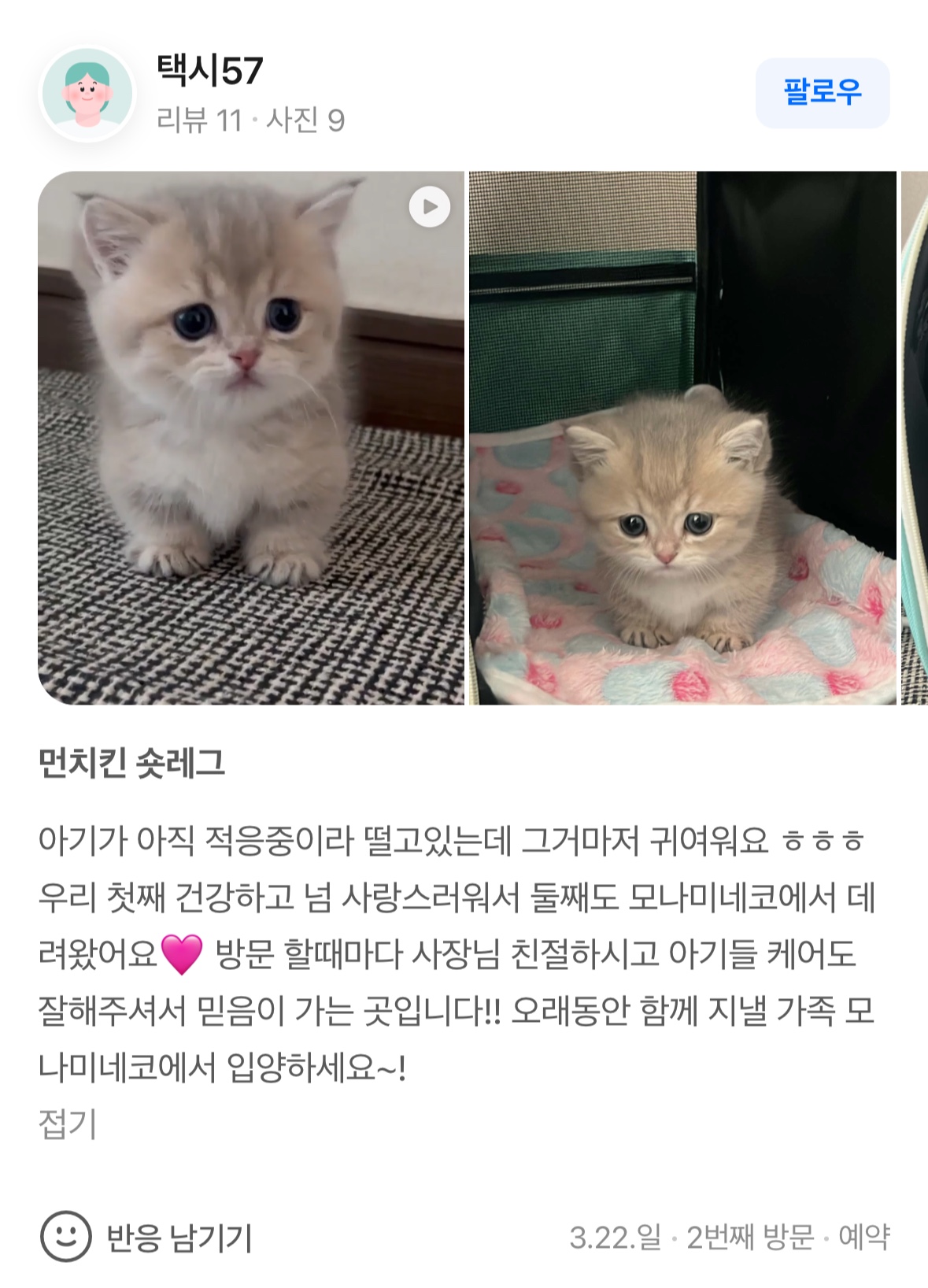Screen dimensions: 928x1288
Task: Open the 택시57 profile avatar
Action: [x=87, y=94]
